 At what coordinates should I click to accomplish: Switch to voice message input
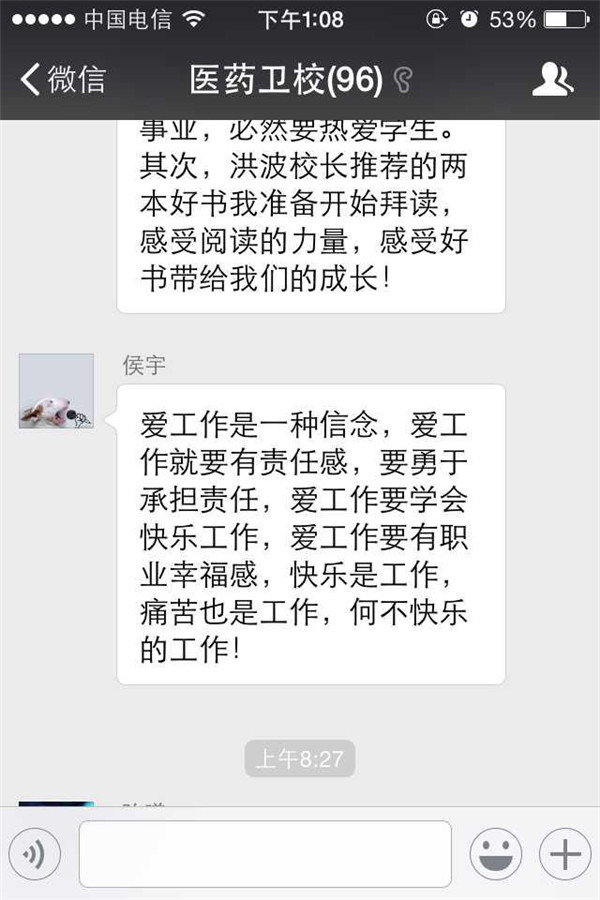(x=35, y=854)
